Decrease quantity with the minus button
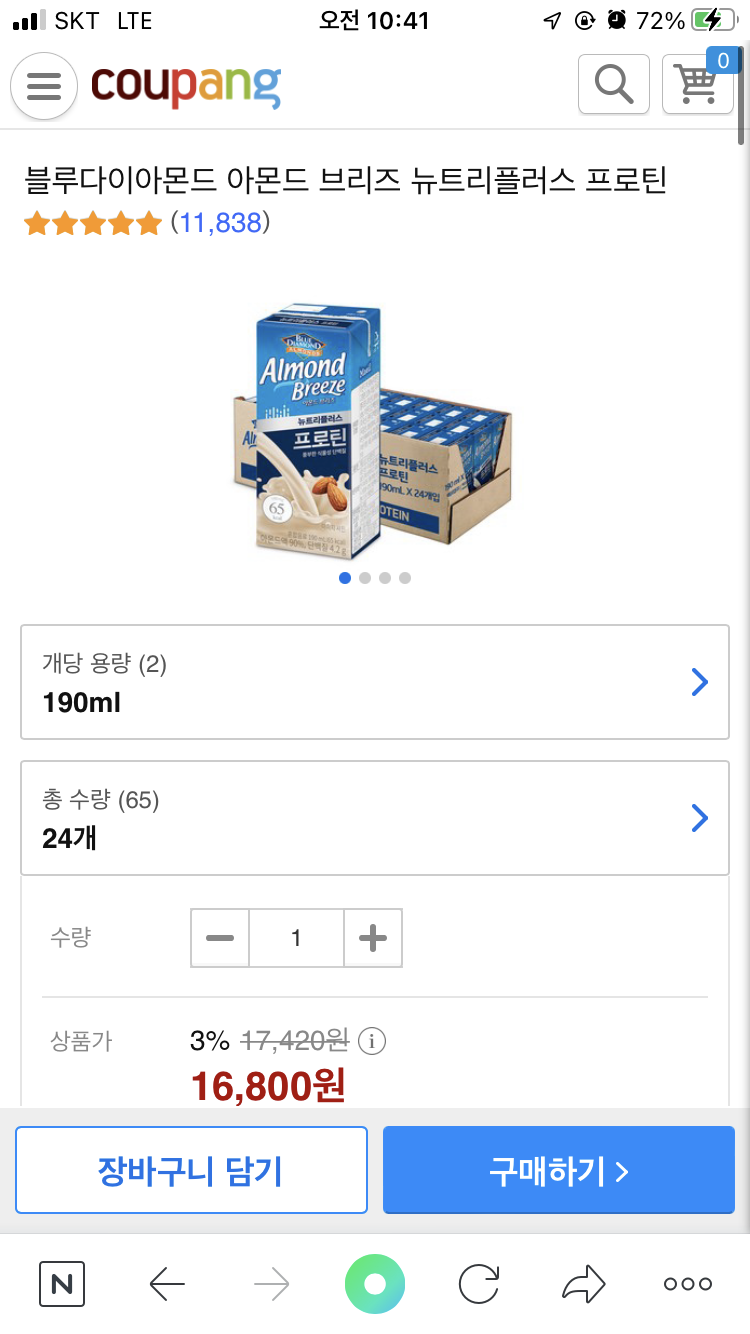Screen dimensions: 750x1334 coord(220,938)
